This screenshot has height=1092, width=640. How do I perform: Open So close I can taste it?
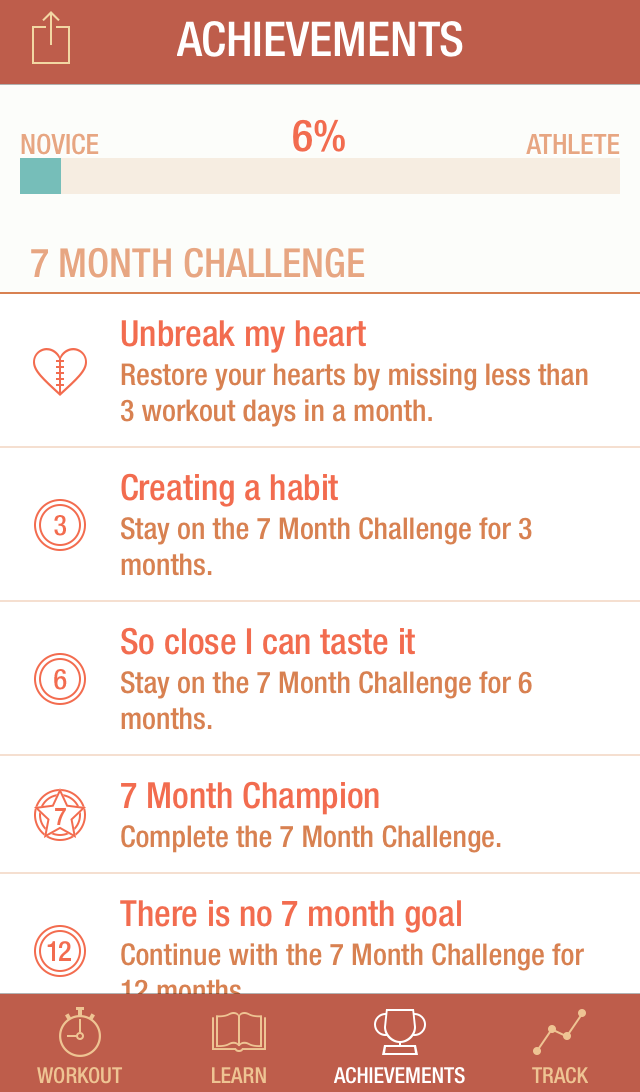[320, 678]
